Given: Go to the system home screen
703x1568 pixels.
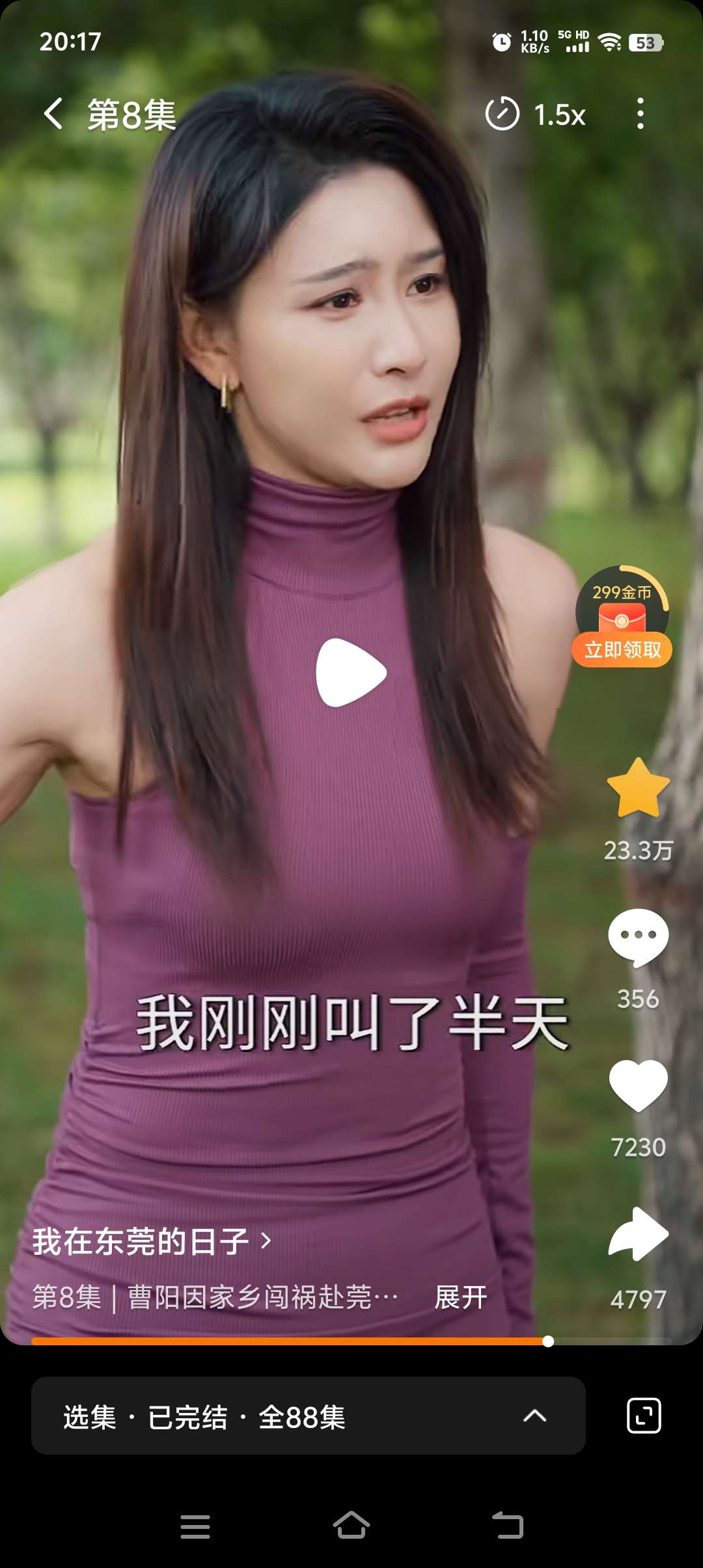Looking at the screenshot, I should (351, 1526).
